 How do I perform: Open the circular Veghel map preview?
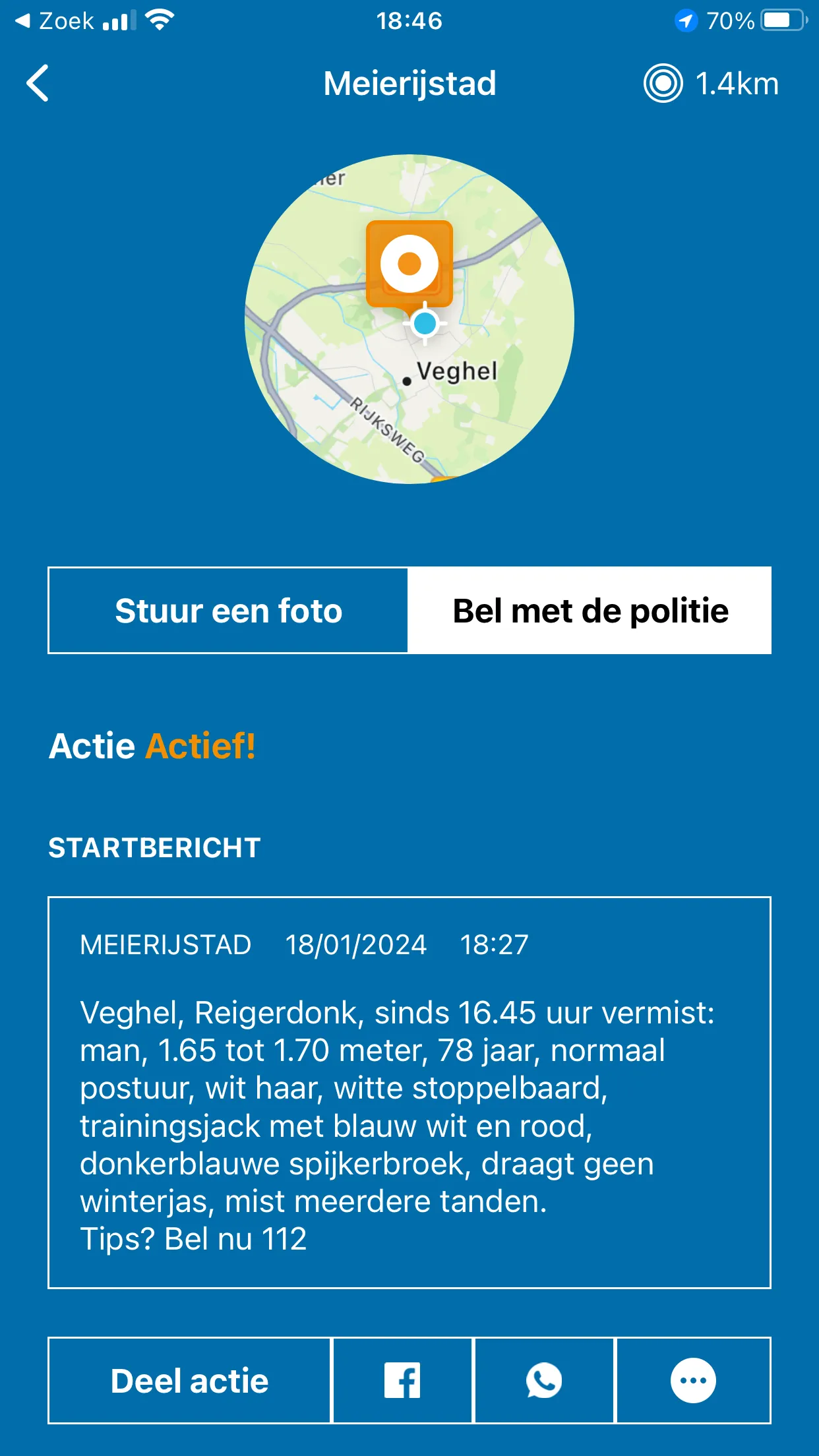coord(409,319)
